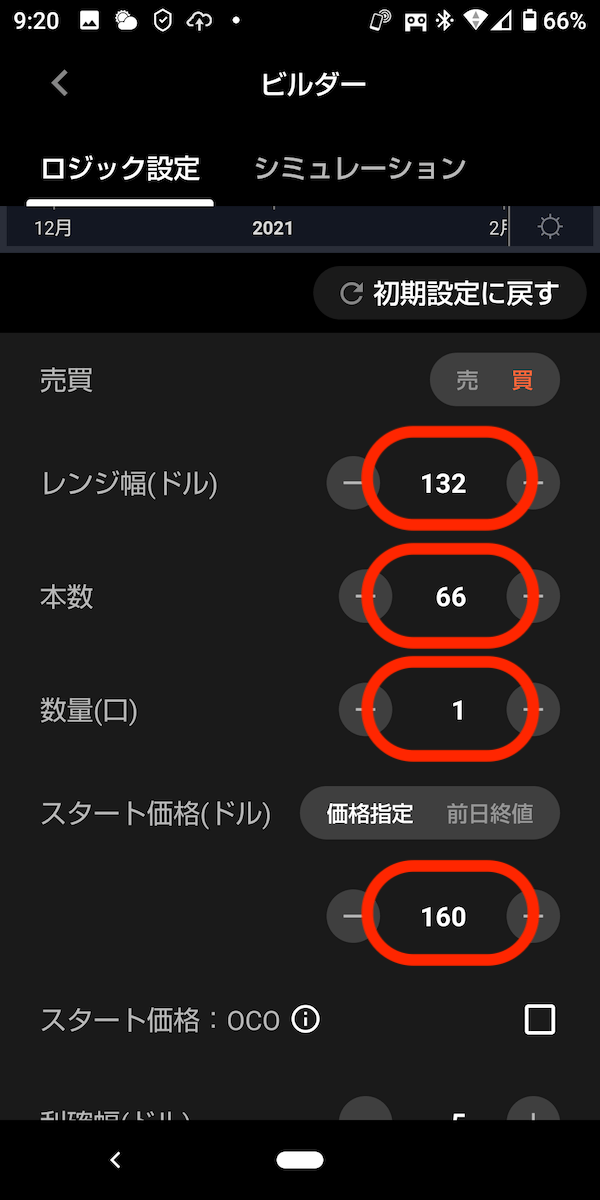Check the スタート価格：OCO checkbox
600x1200 pixels.
tap(540, 1020)
